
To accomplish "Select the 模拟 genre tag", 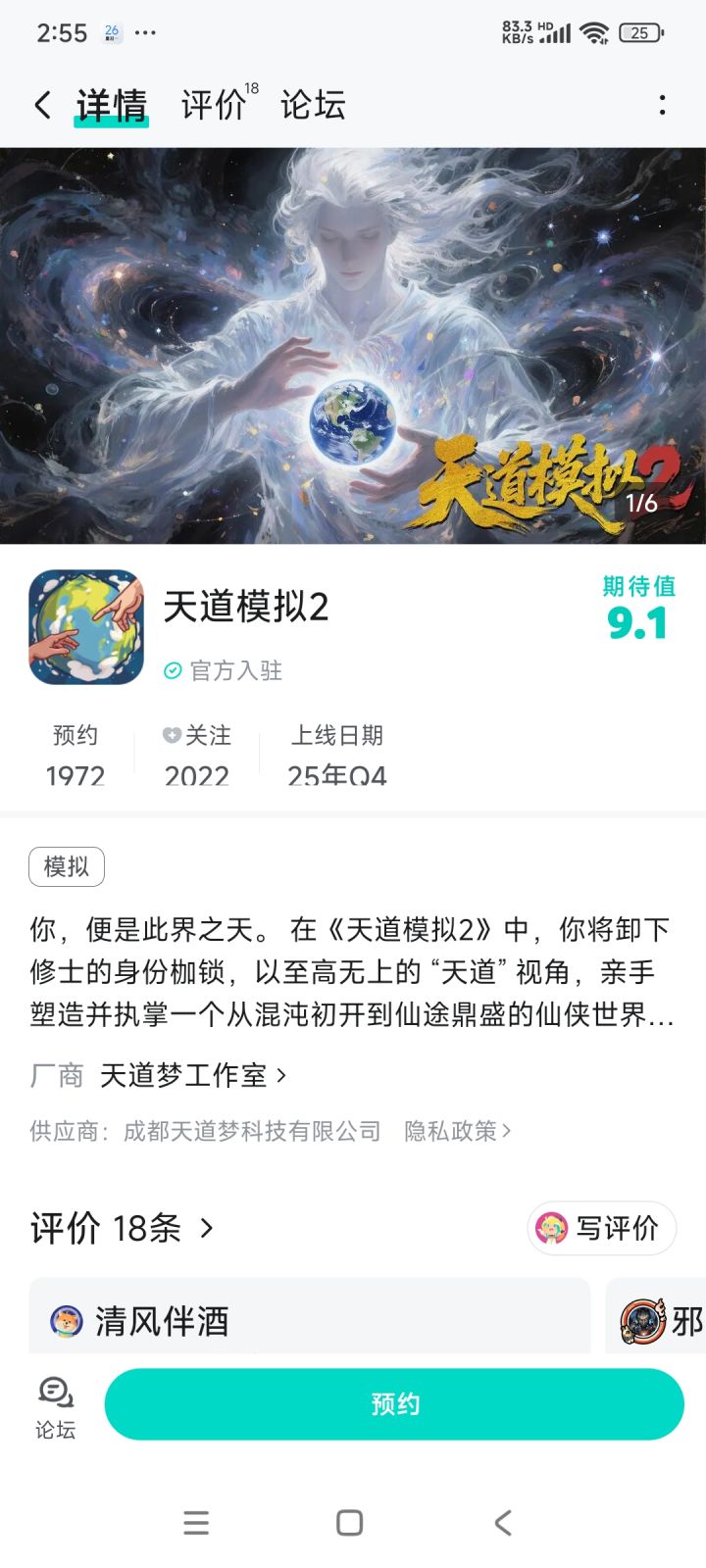I will pos(66,866).
